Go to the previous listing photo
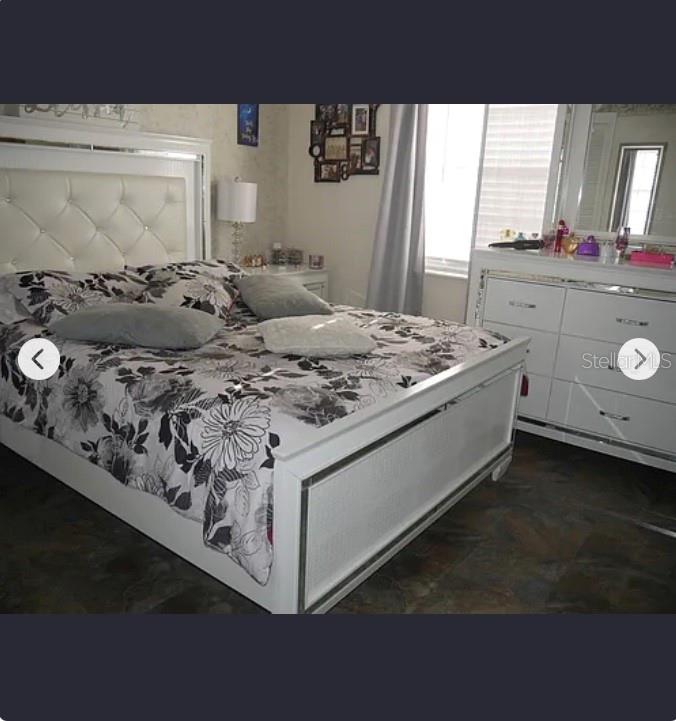676x721 pixels. pyautogui.click(x=39, y=359)
